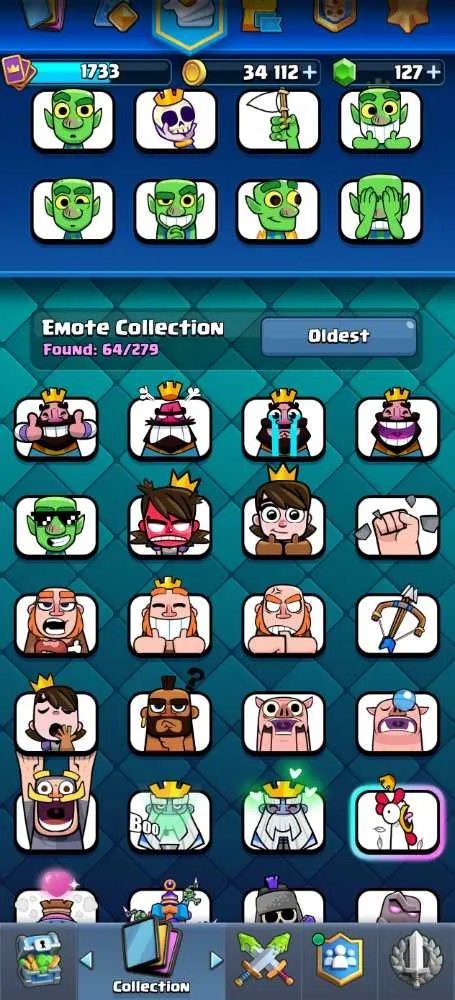The height and width of the screenshot is (1000, 455).
Task: Select the highlighted chicken emote
Action: pos(398,818)
